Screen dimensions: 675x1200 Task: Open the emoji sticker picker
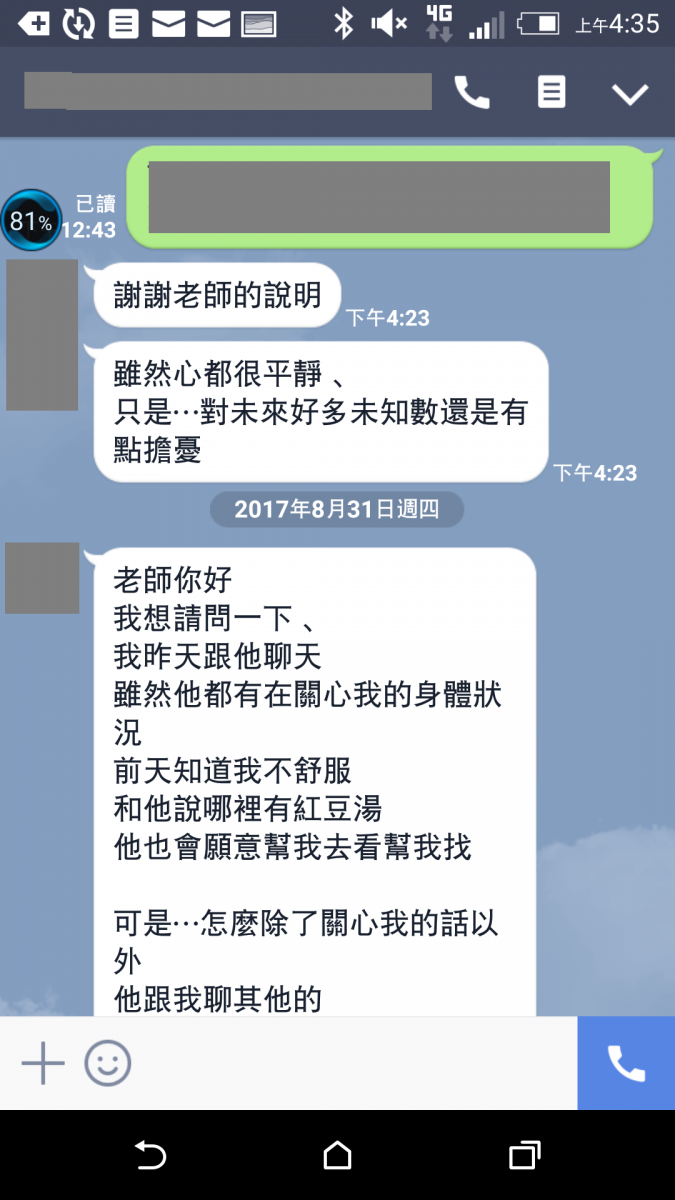point(107,1063)
